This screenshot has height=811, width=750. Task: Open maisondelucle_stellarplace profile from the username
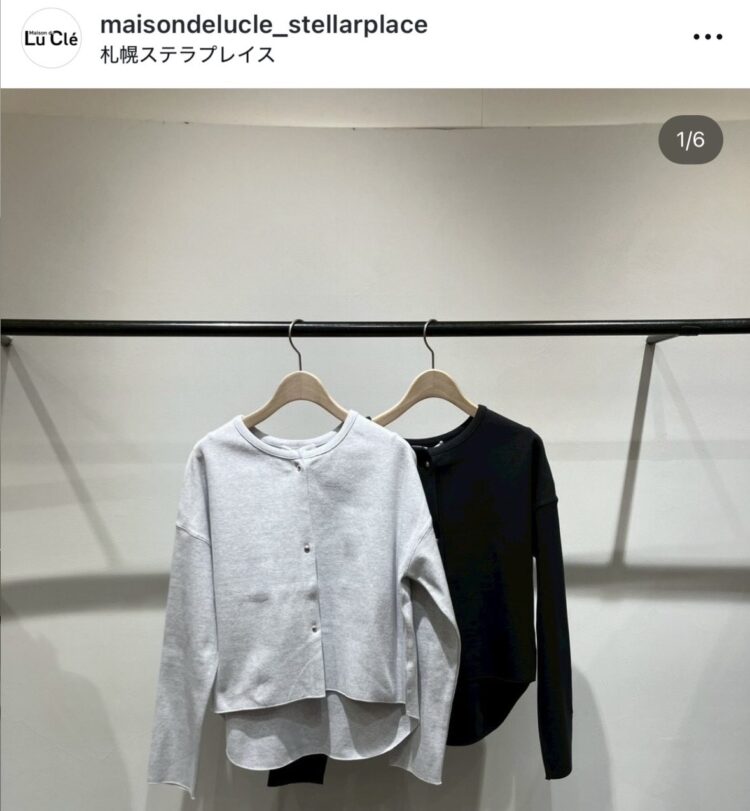(264, 24)
